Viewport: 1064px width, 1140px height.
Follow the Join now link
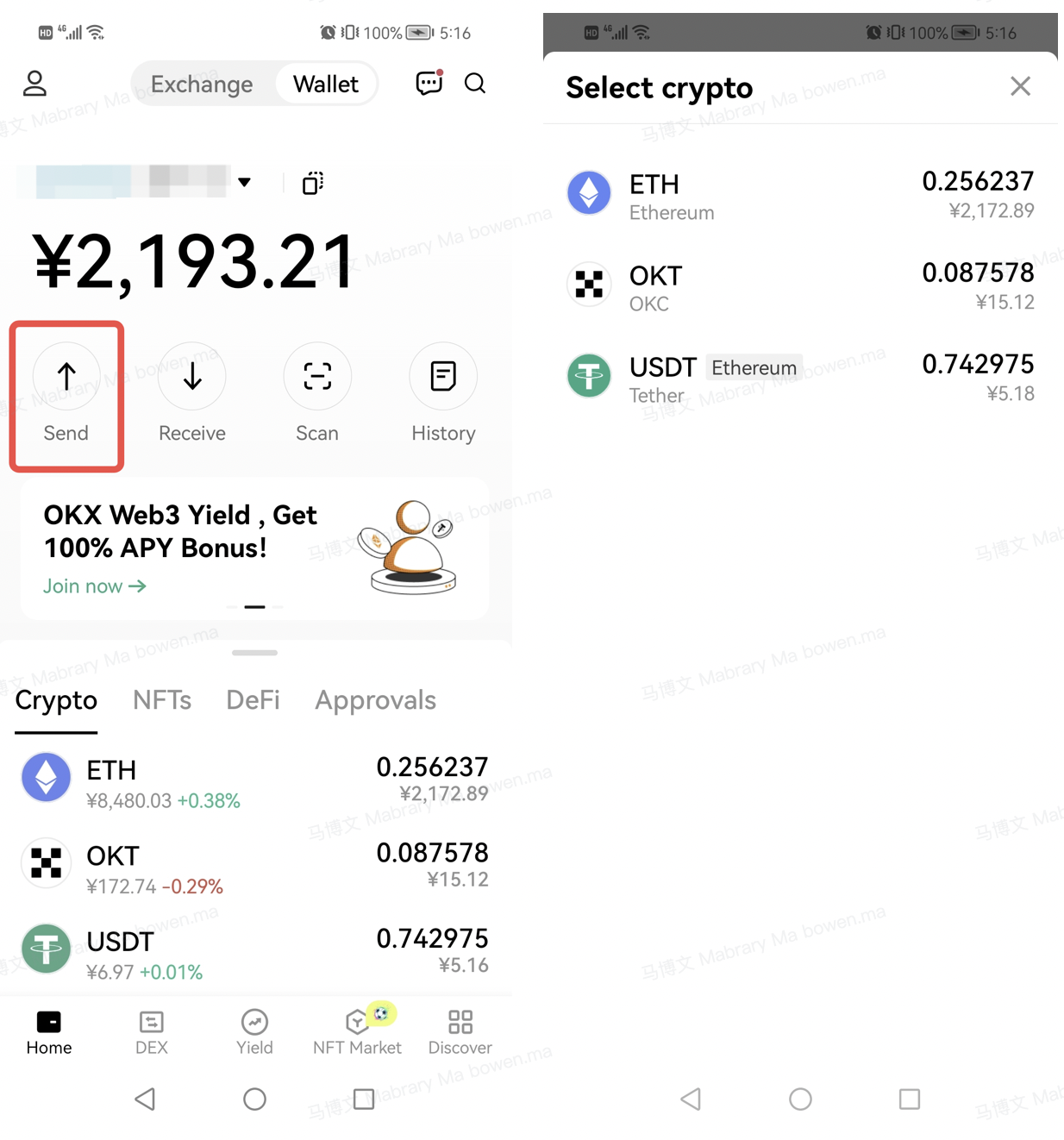tap(95, 586)
